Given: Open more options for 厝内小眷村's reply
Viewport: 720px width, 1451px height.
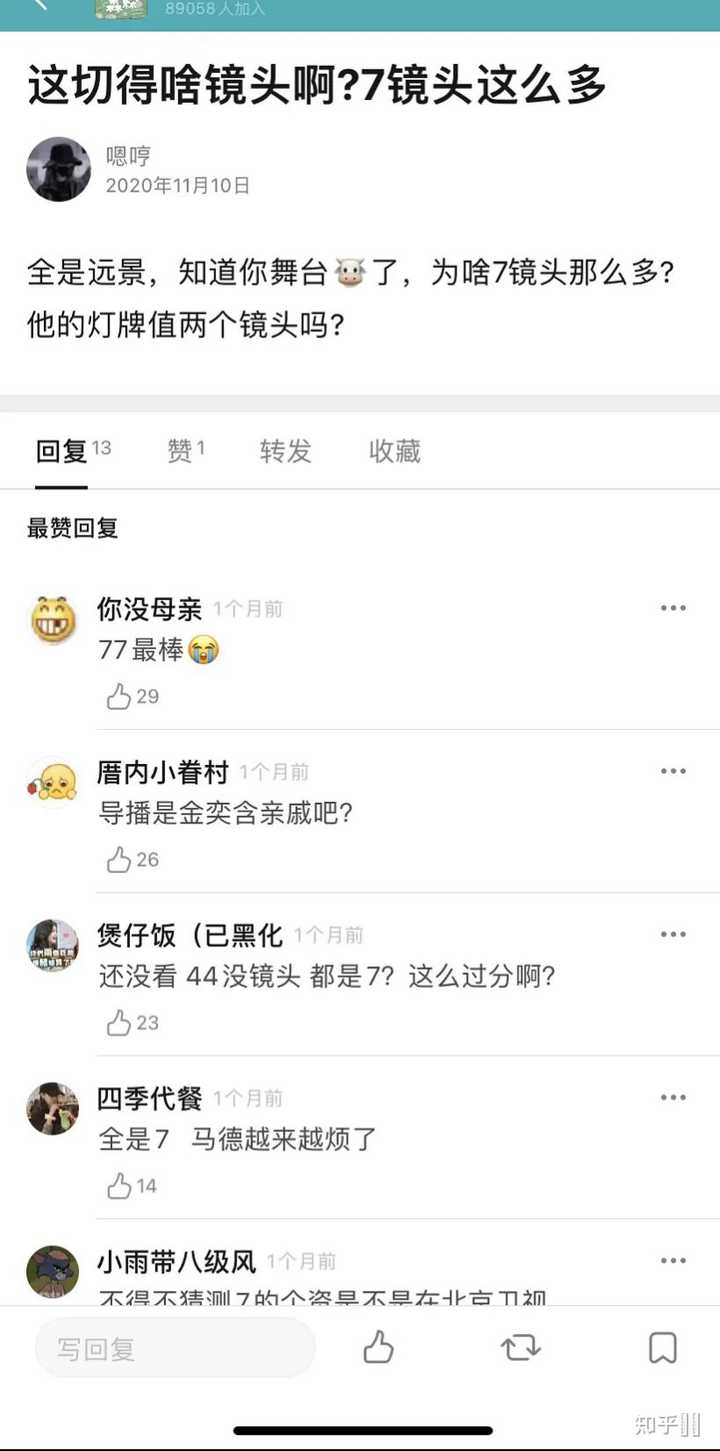Looking at the screenshot, I should (x=673, y=771).
